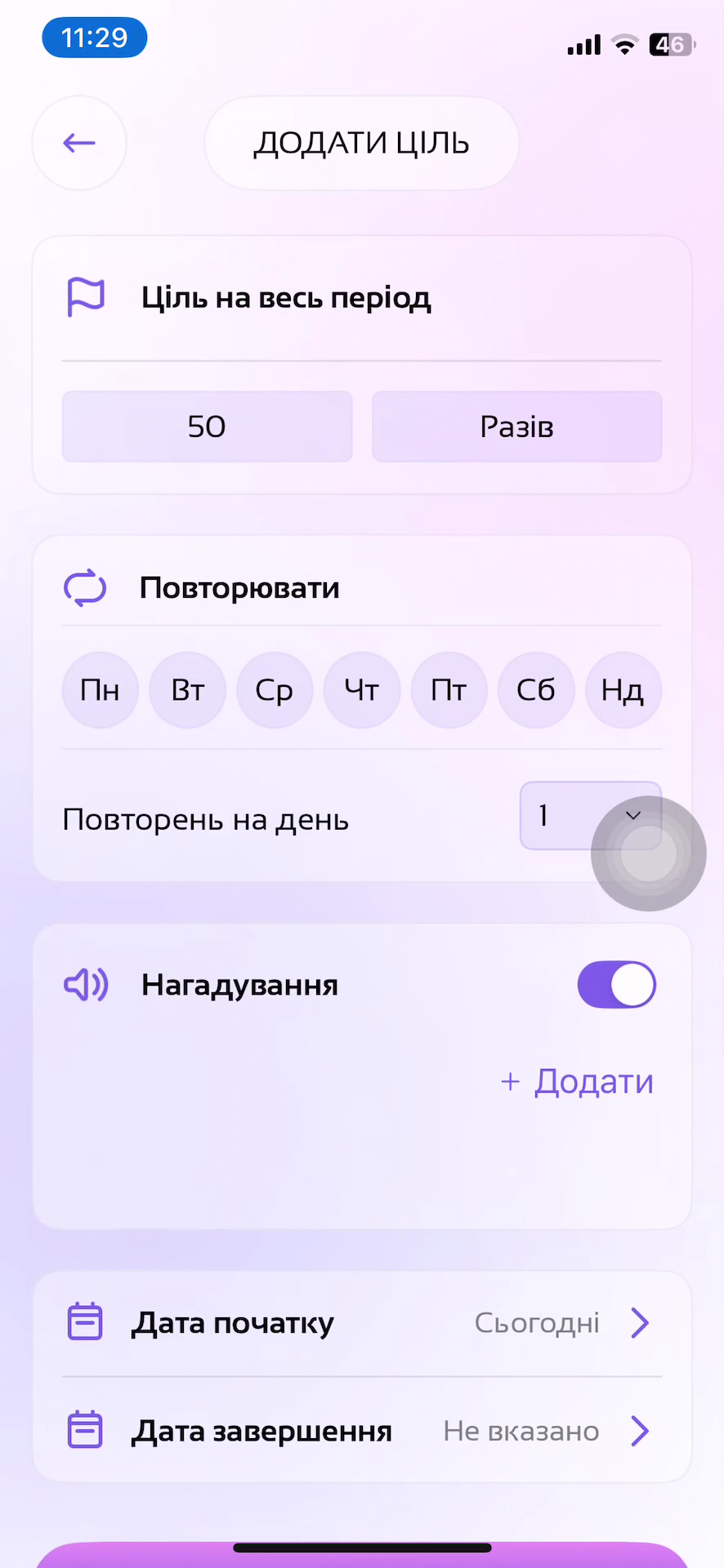Screen dimensions: 724x1568
Task: Open the Дата початку row
Action: click(x=361, y=1322)
